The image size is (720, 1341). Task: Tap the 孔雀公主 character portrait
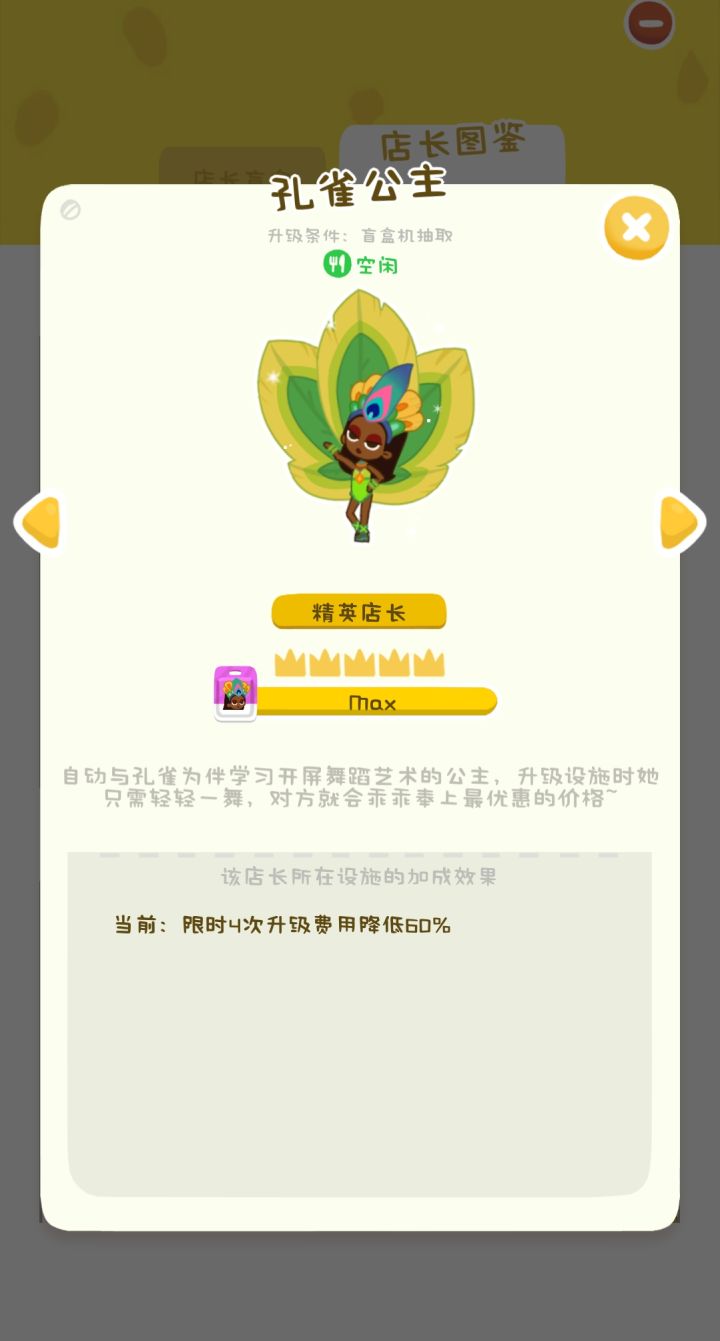(x=359, y=430)
